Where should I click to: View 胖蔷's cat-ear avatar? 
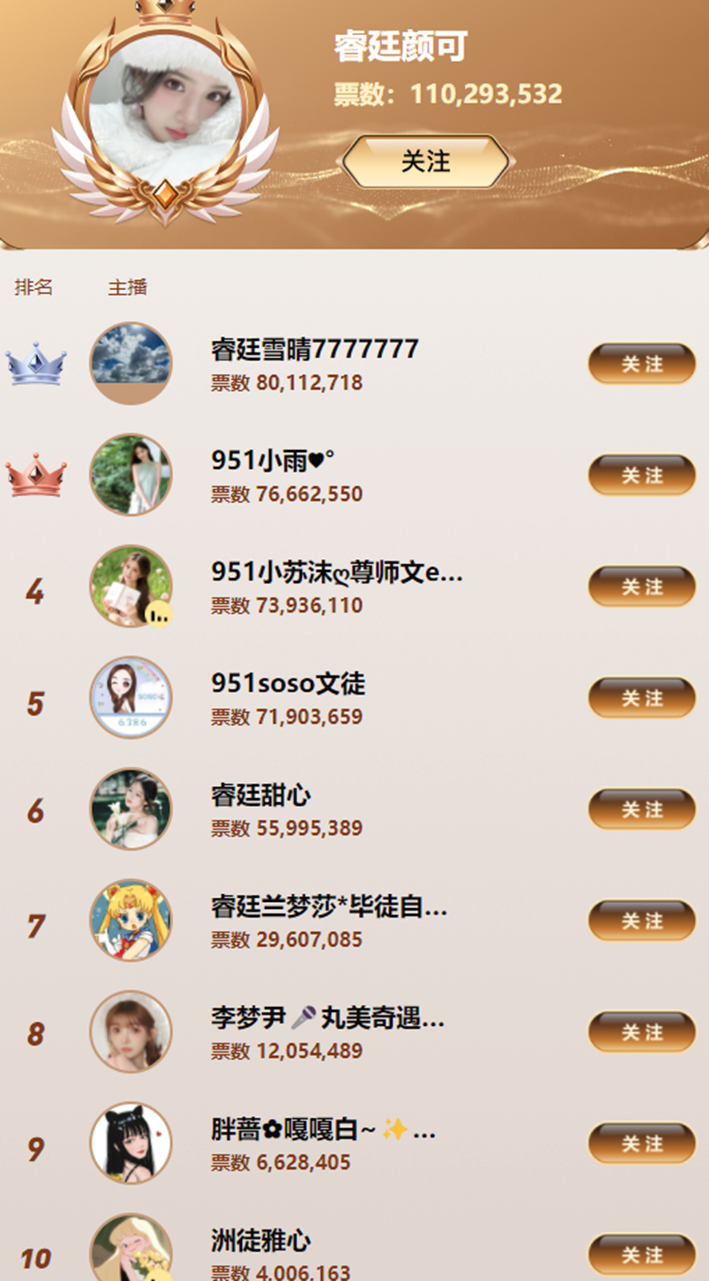[x=131, y=1143]
